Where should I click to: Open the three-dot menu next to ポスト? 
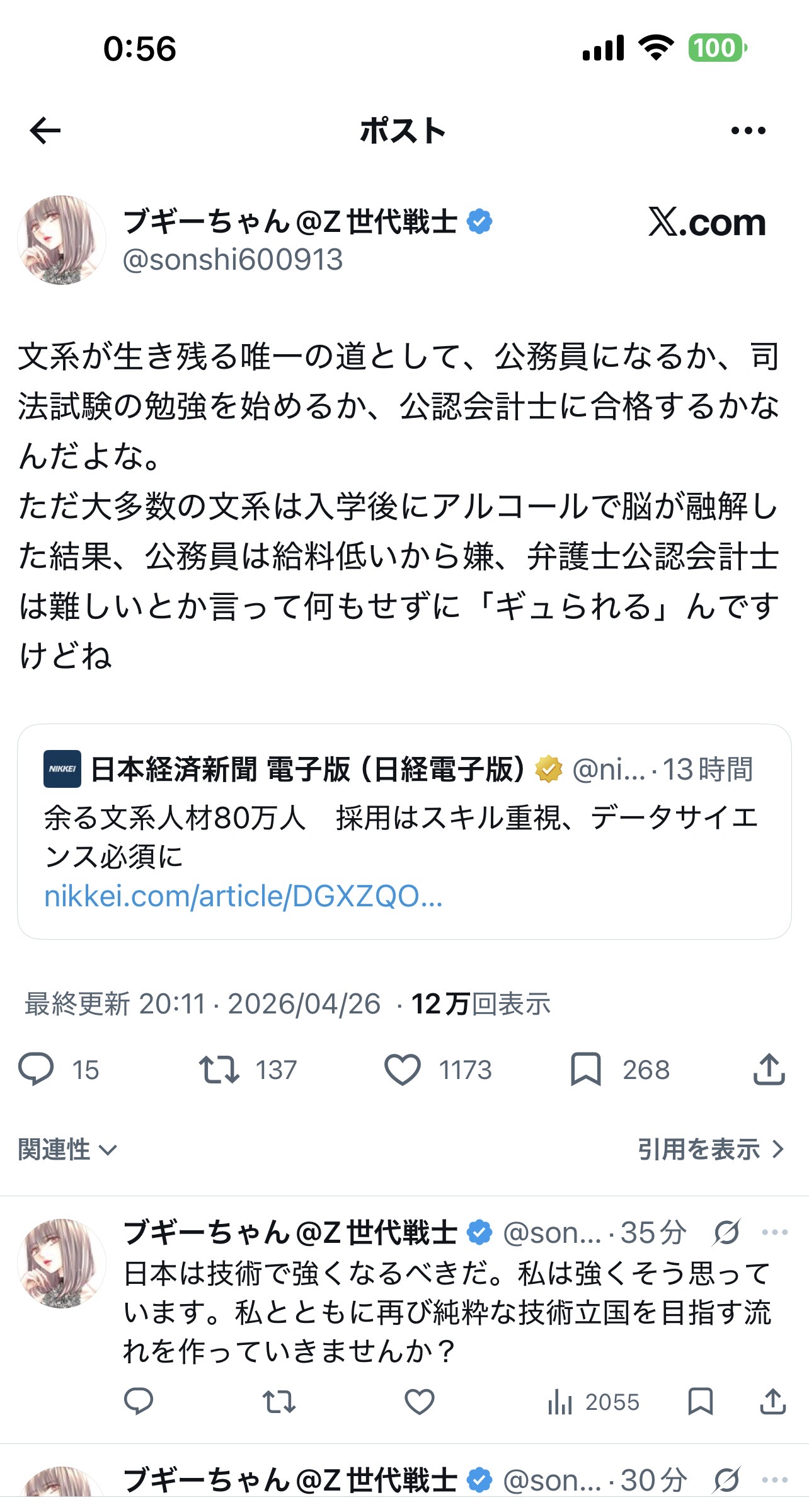[748, 131]
